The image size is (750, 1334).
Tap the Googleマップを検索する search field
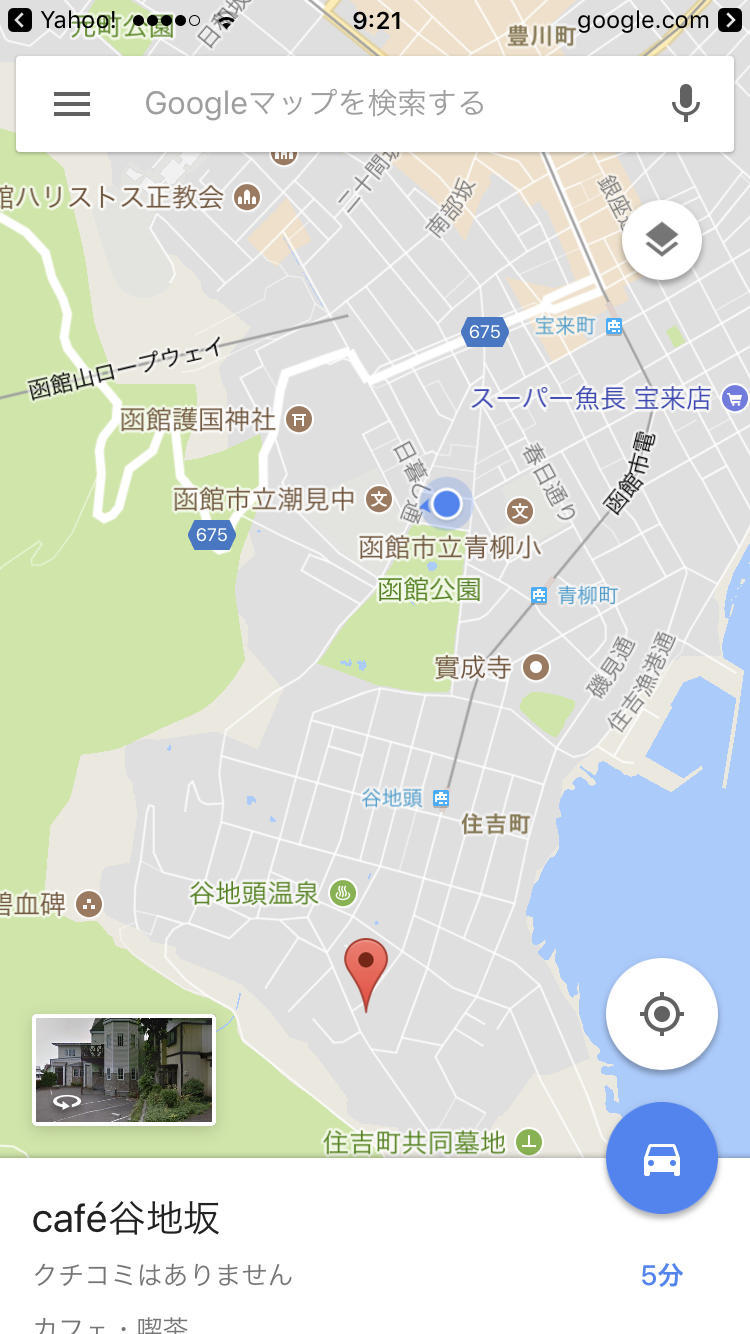(x=380, y=104)
